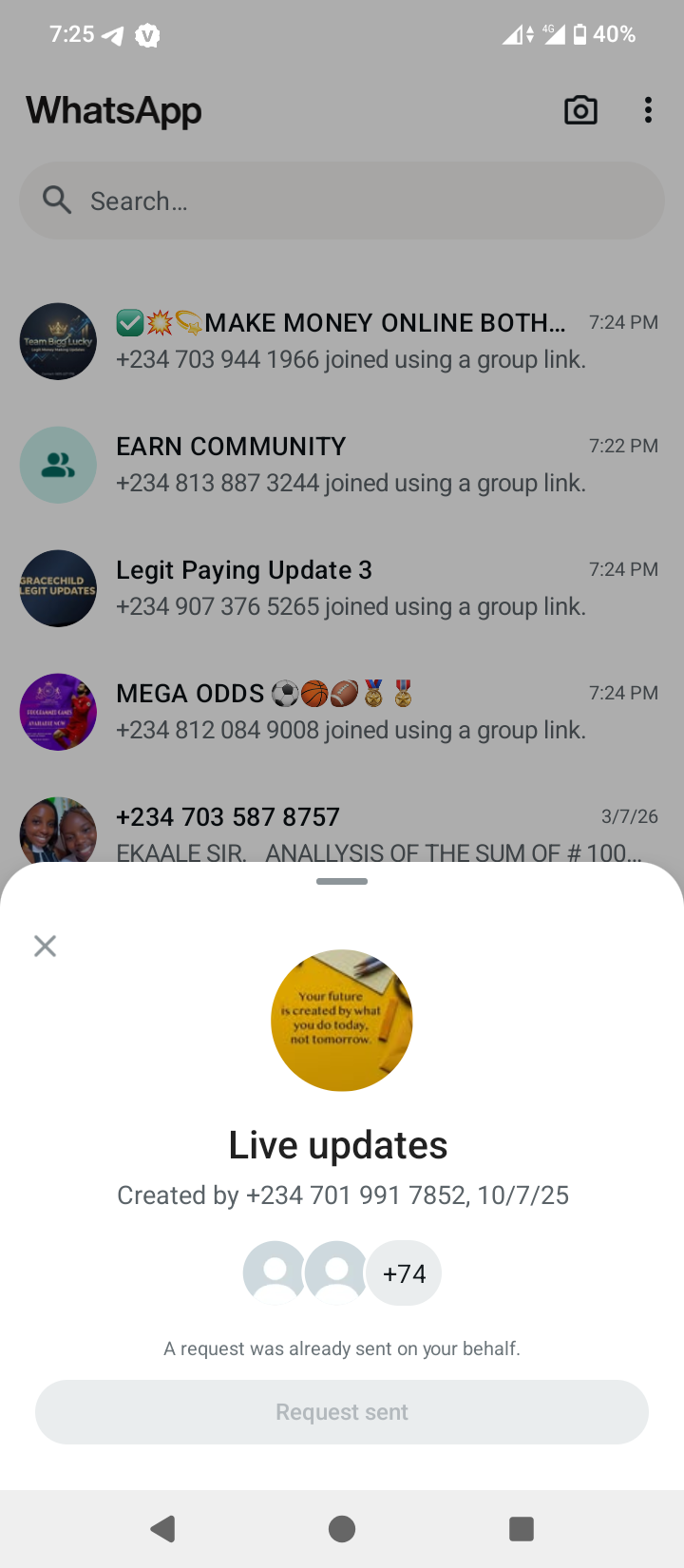Image resolution: width=684 pixels, height=1568 pixels.
Task: Open the more options menu
Action: (x=648, y=110)
